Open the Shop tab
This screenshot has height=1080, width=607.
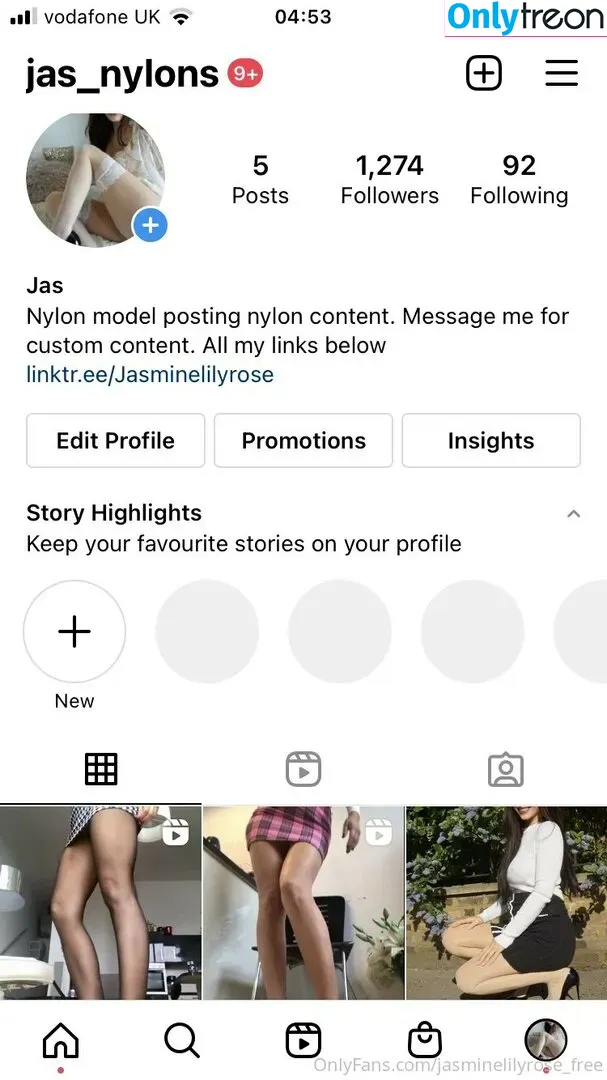(424, 1041)
